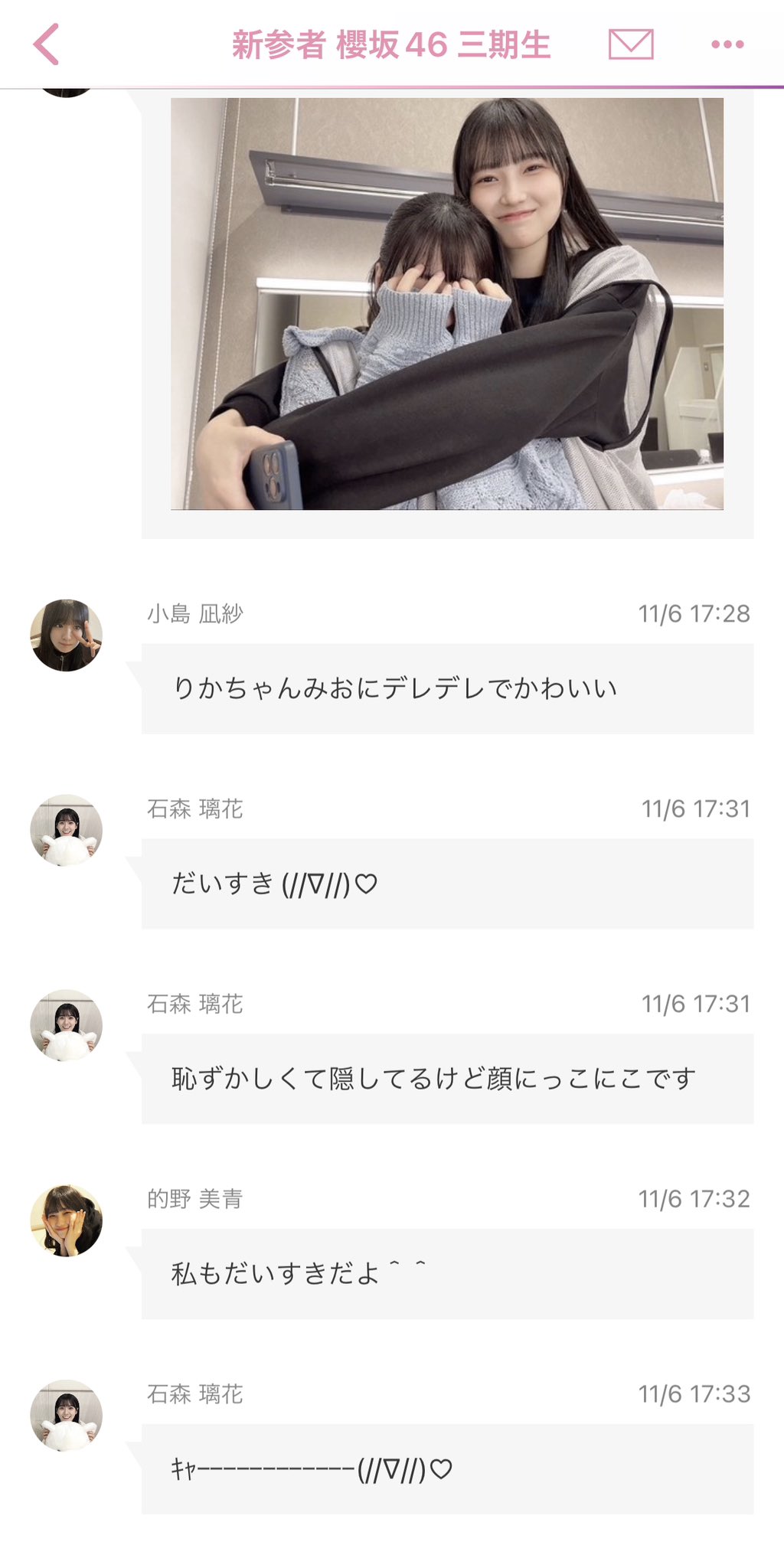Open the envelope mail icon
Image resolution: width=784 pixels, height=1568 pixels.
coord(631,44)
